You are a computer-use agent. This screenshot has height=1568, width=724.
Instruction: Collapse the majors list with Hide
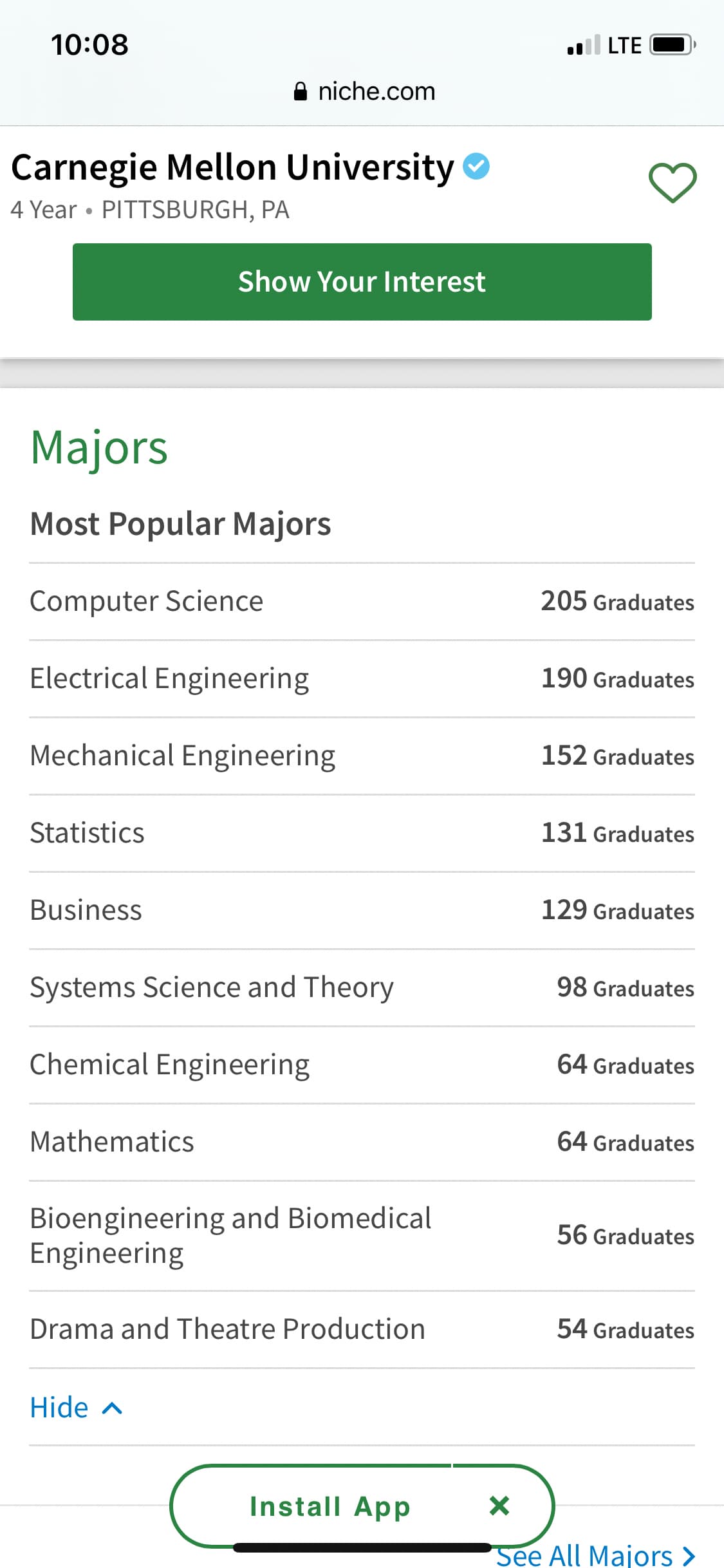76,1408
